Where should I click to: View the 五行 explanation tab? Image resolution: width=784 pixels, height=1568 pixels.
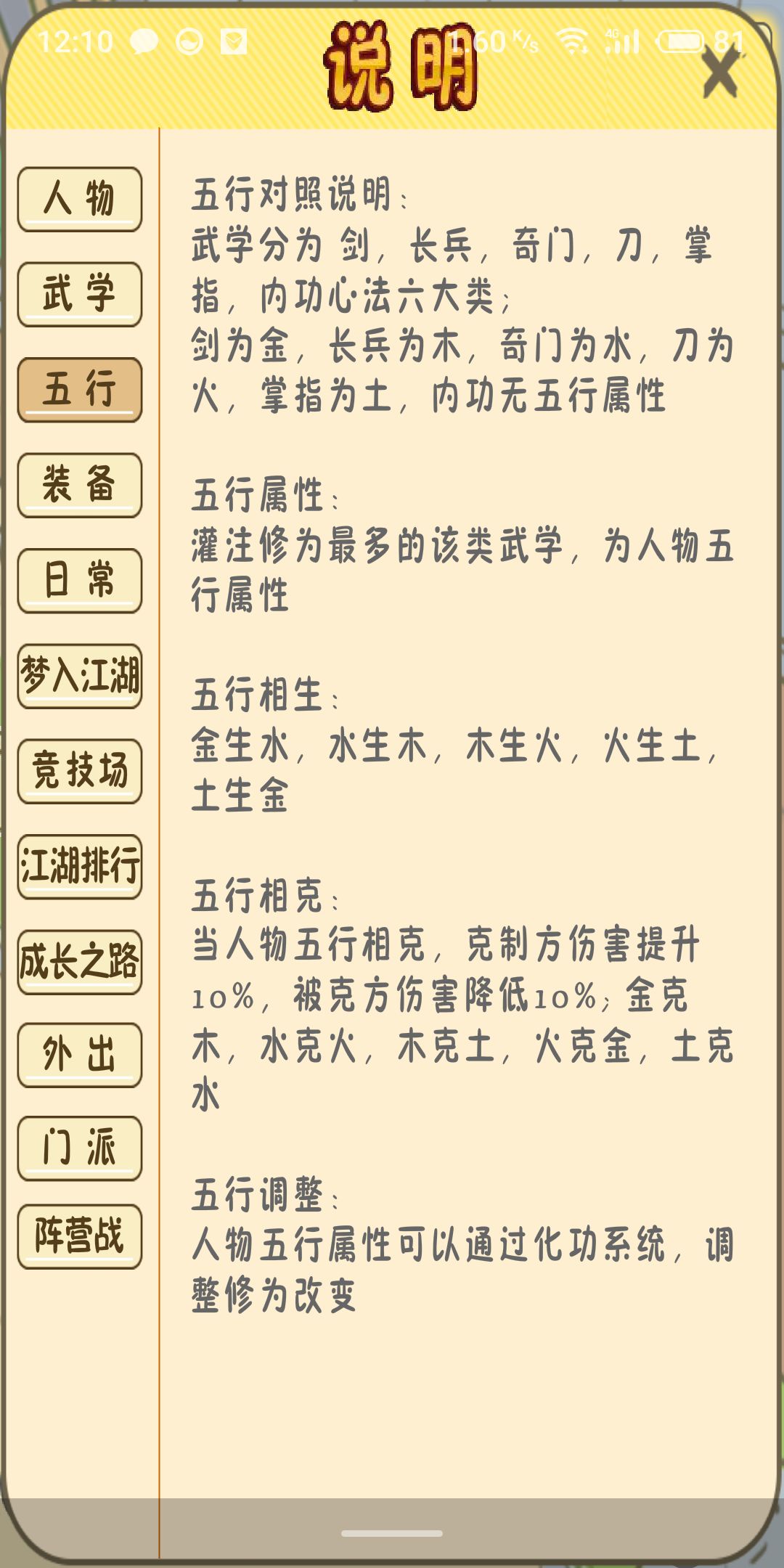(80, 391)
